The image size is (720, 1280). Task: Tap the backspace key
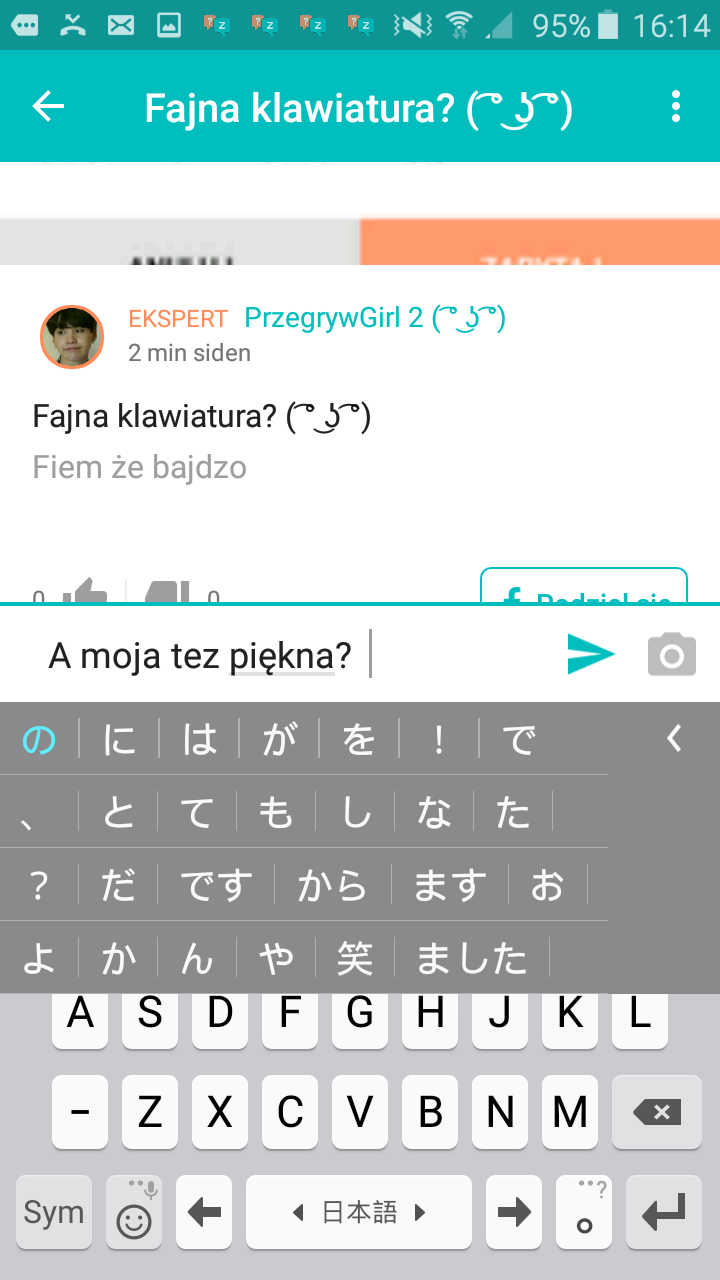pyautogui.click(x=657, y=1111)
